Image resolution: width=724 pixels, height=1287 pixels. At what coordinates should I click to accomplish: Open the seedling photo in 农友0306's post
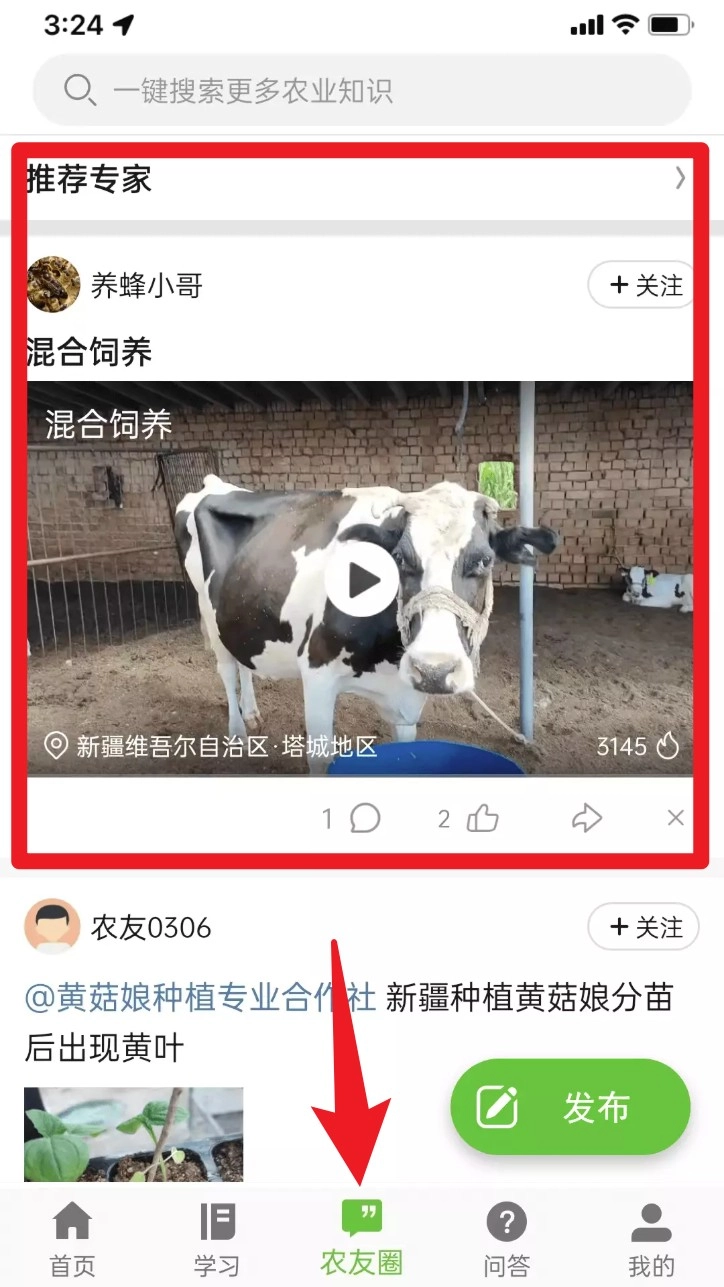(133, 1134)
